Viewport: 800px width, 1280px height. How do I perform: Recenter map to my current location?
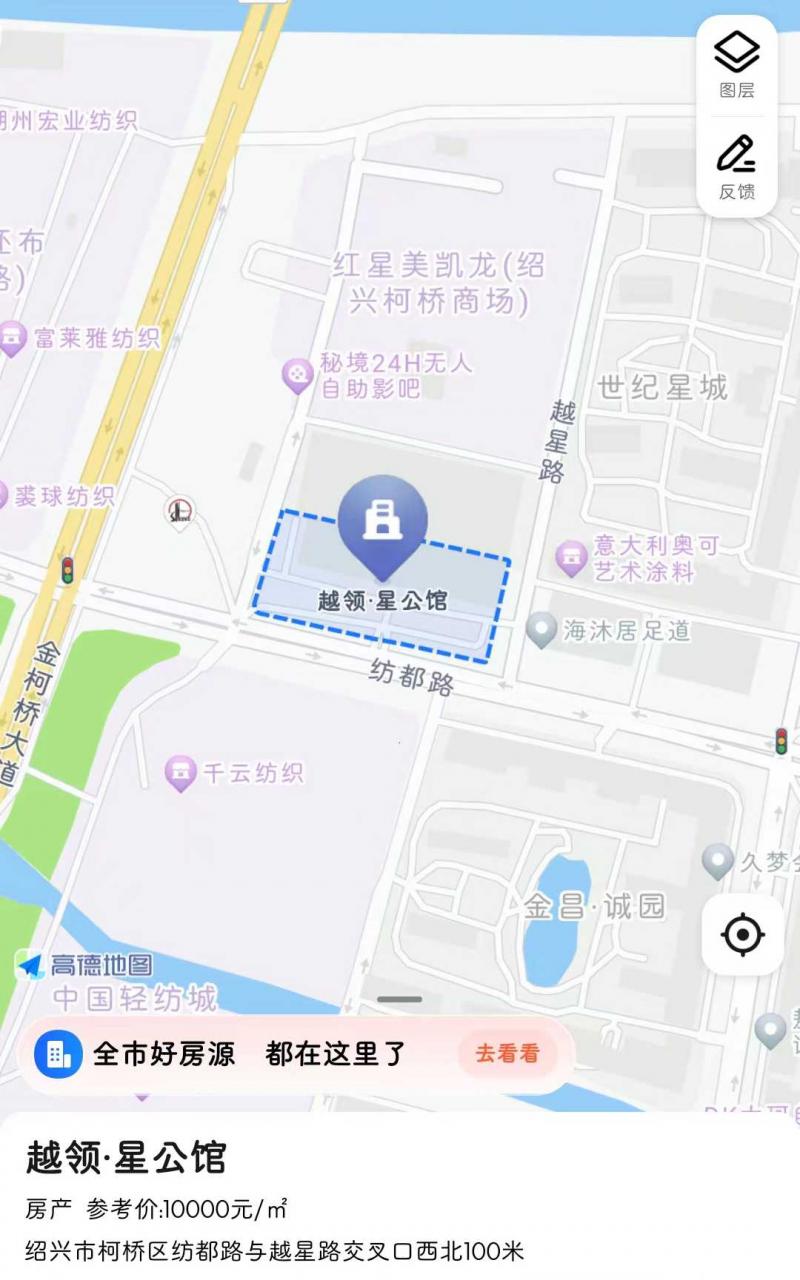(x=742, y=935)
